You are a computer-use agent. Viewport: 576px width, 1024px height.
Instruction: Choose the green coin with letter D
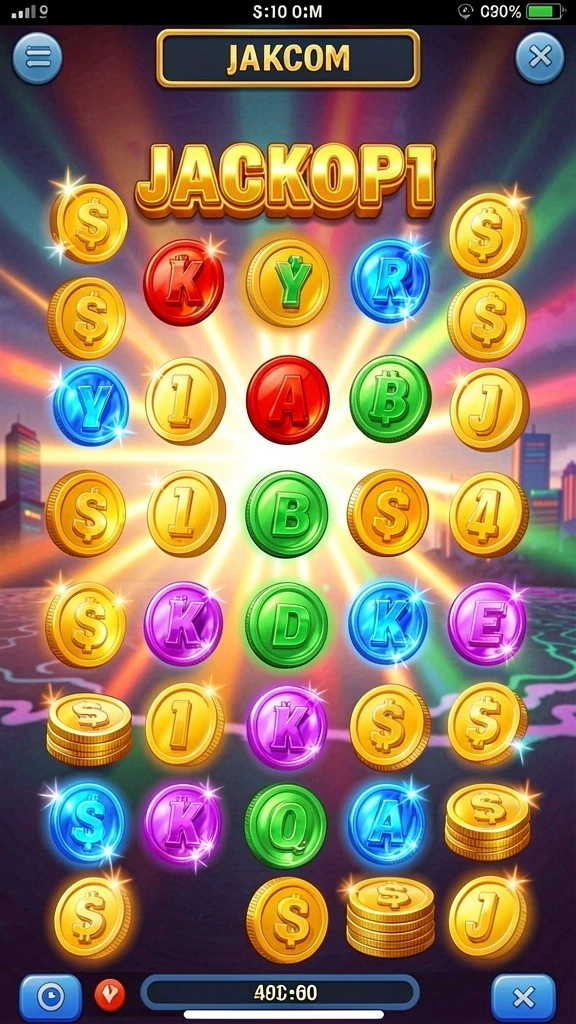(287, 625)
